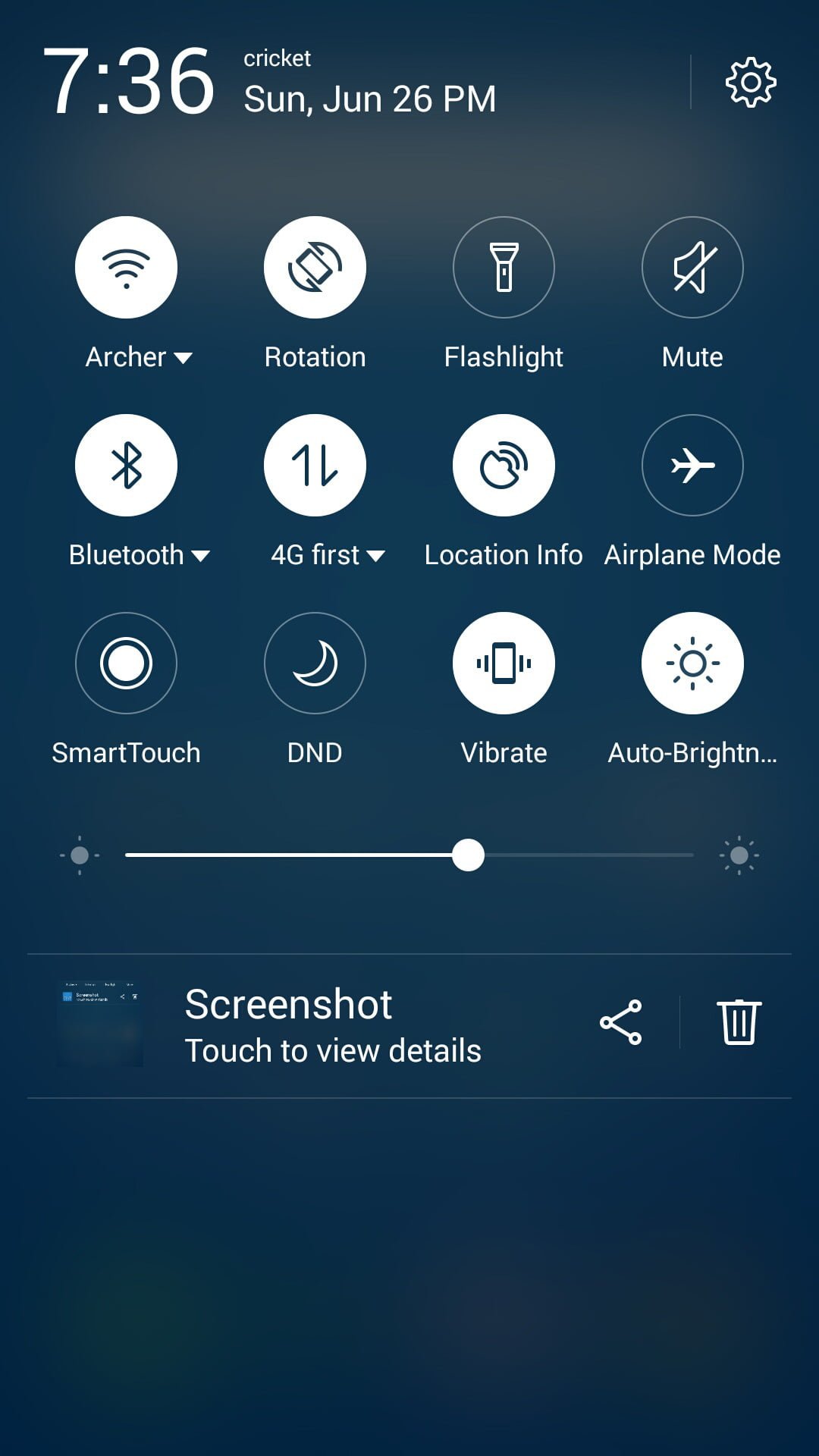Disable Auto-Brightness
This screenshot has height=1456, width=819.
click(x=692, y=663)
